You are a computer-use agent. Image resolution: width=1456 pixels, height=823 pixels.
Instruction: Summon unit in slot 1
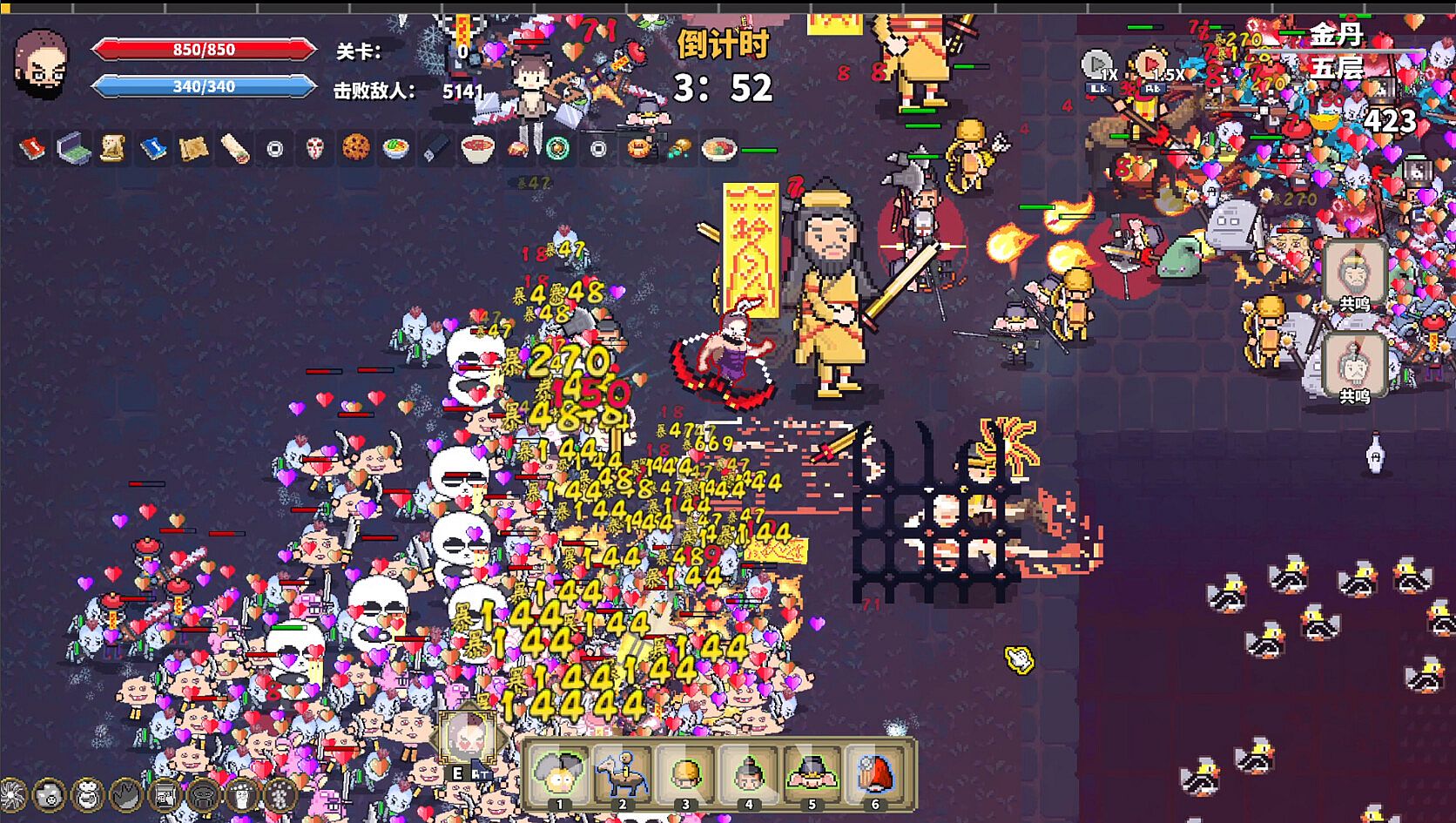559,775
